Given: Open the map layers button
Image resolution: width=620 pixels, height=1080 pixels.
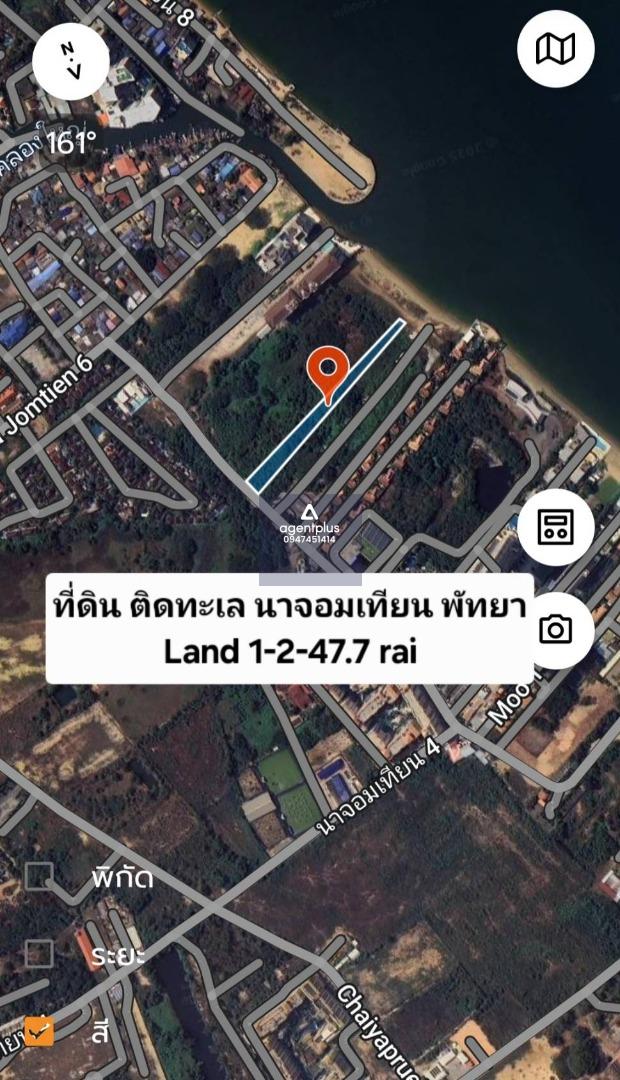Looking at the screenshot, I should pyautogui.click(x=555, y=49).
